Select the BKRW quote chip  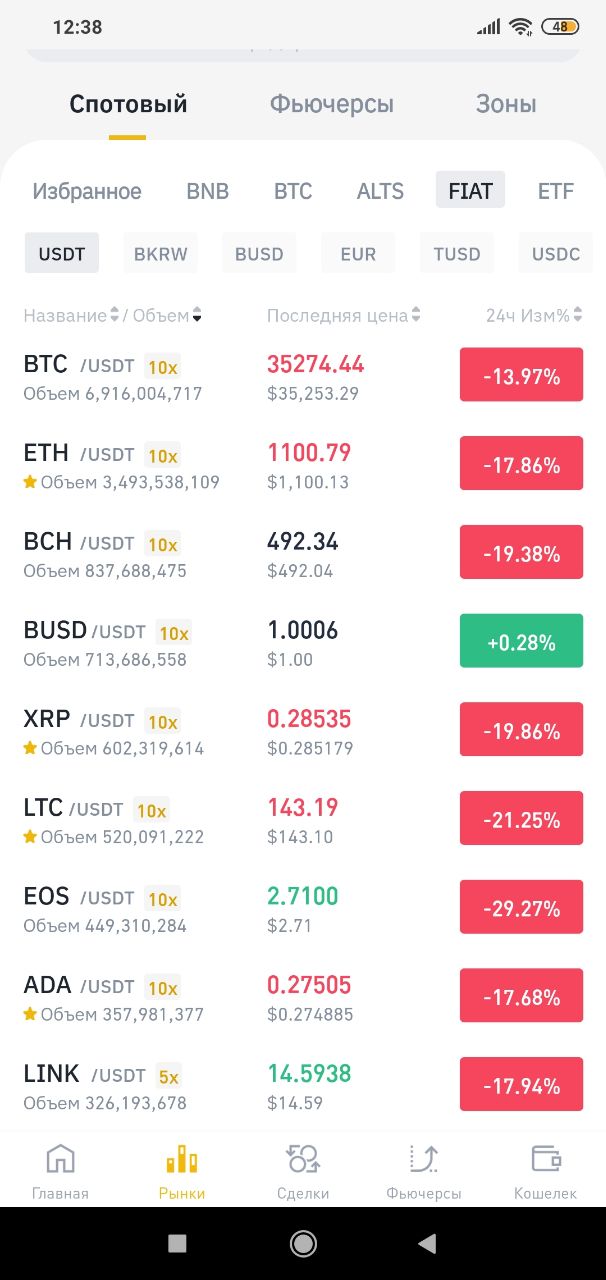tap(161, 254)
